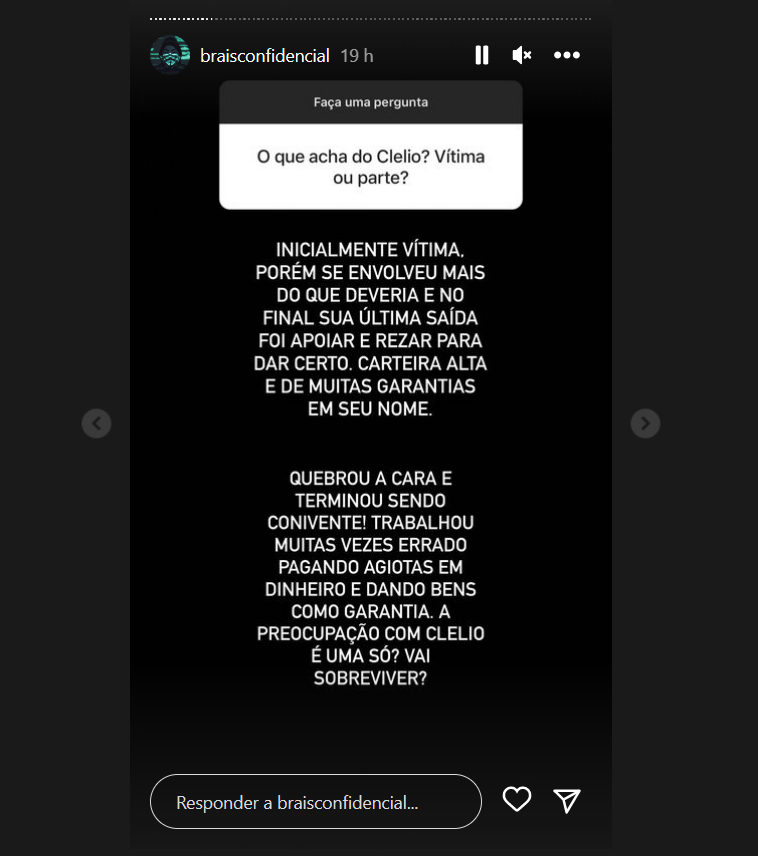Focus the Responder a braisconfidencial field
The height and width of the screenshot is (856, 758).
pyautogui.click(x=315, y=802)
